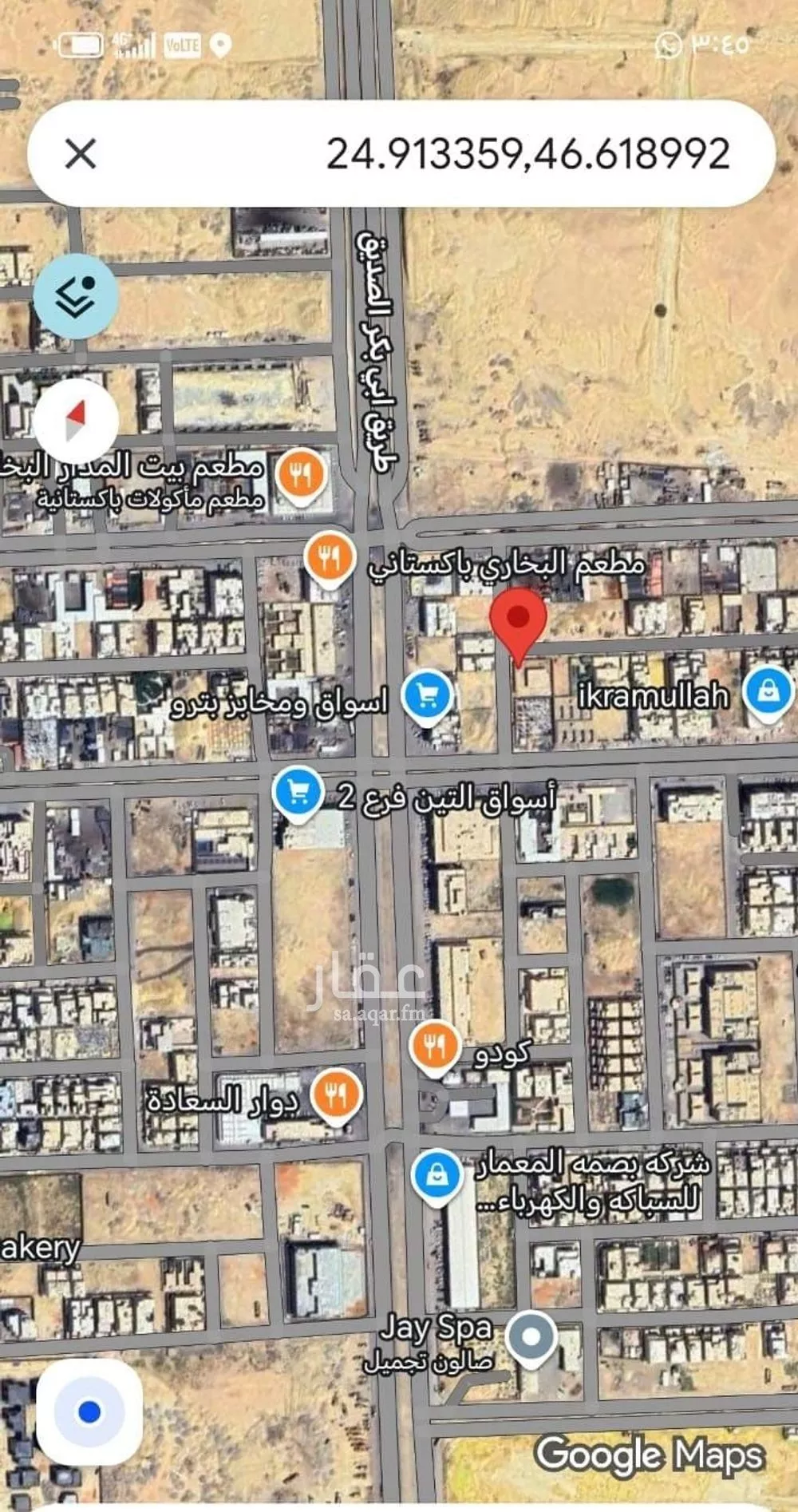Image resolution: width=798 pixels, height=1512 pixels.
Task: Open the كودو restaurant marker
Action: (434, 1046)
